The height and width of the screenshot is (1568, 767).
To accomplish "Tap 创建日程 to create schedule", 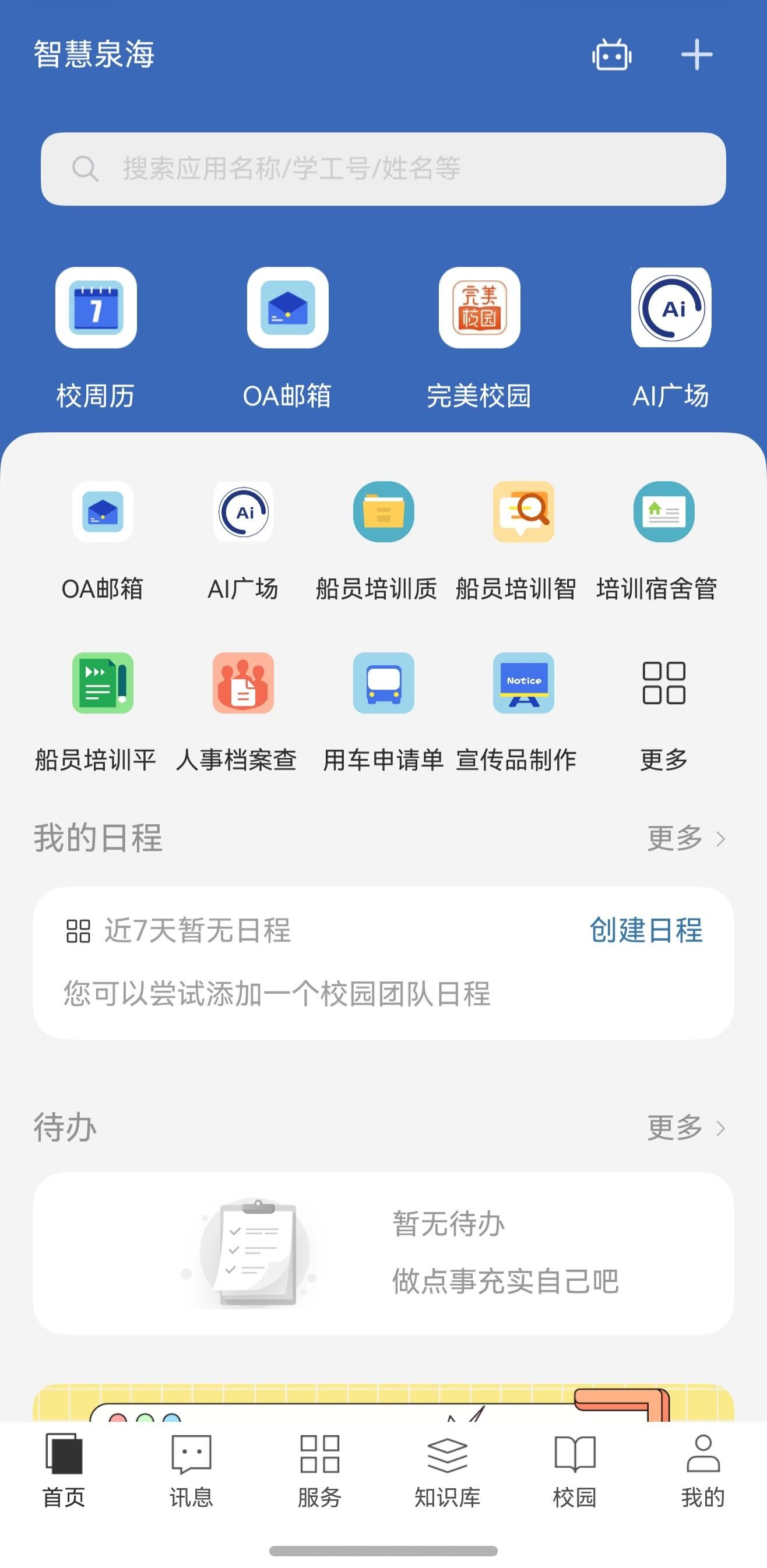I will click(x=646, y=930).
